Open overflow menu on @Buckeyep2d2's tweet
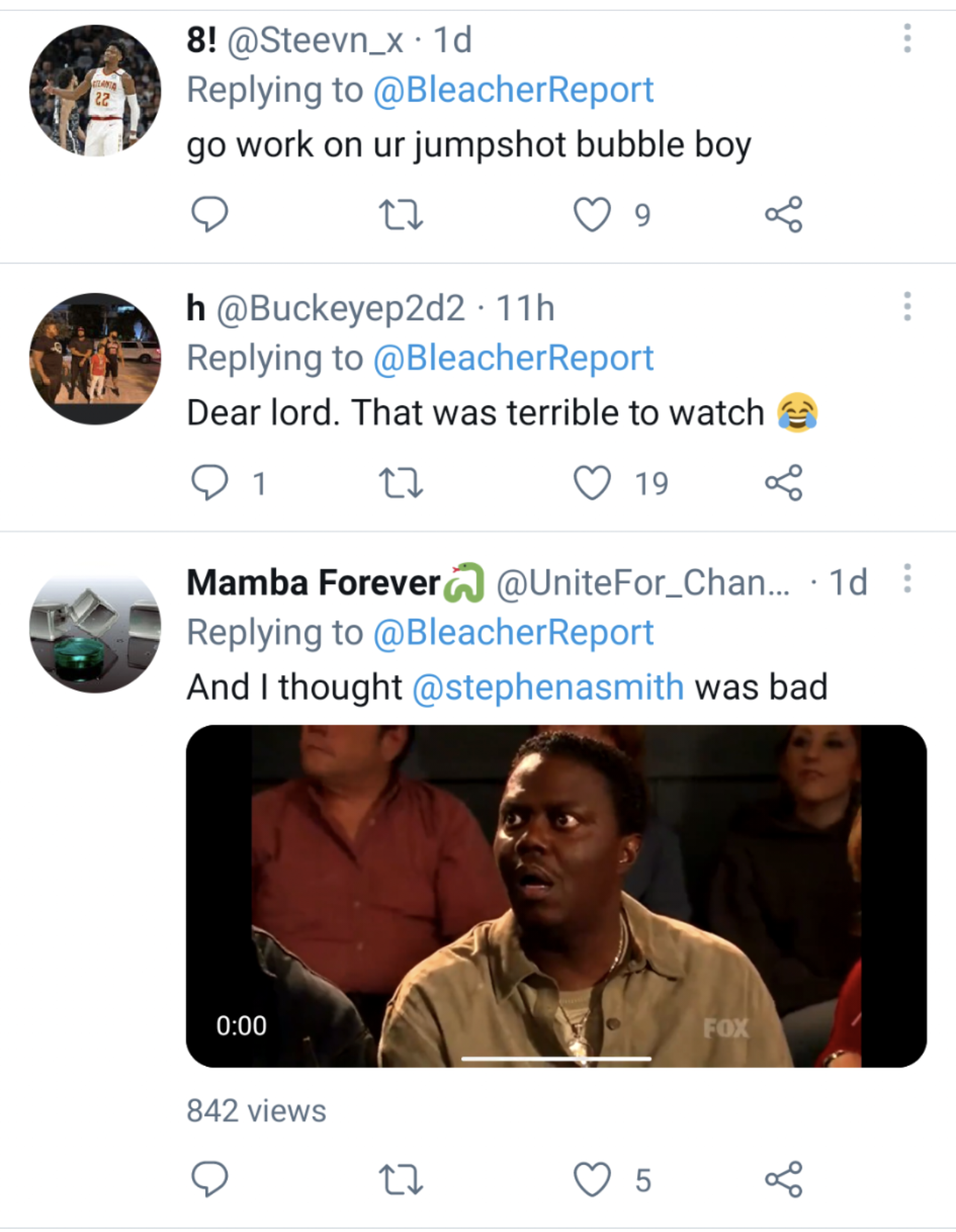Screen dimensions: 956x1232 (907, 307)
